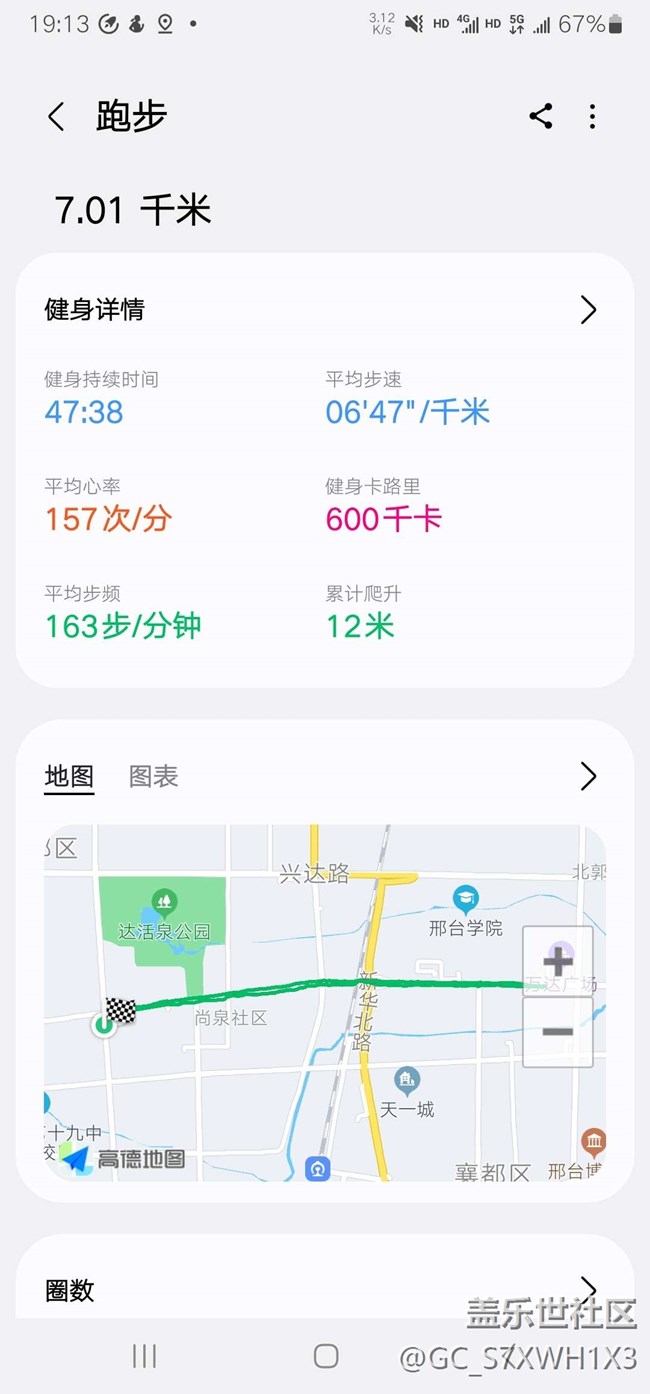Expand 健身详情 with the chevron

(588, 310)
